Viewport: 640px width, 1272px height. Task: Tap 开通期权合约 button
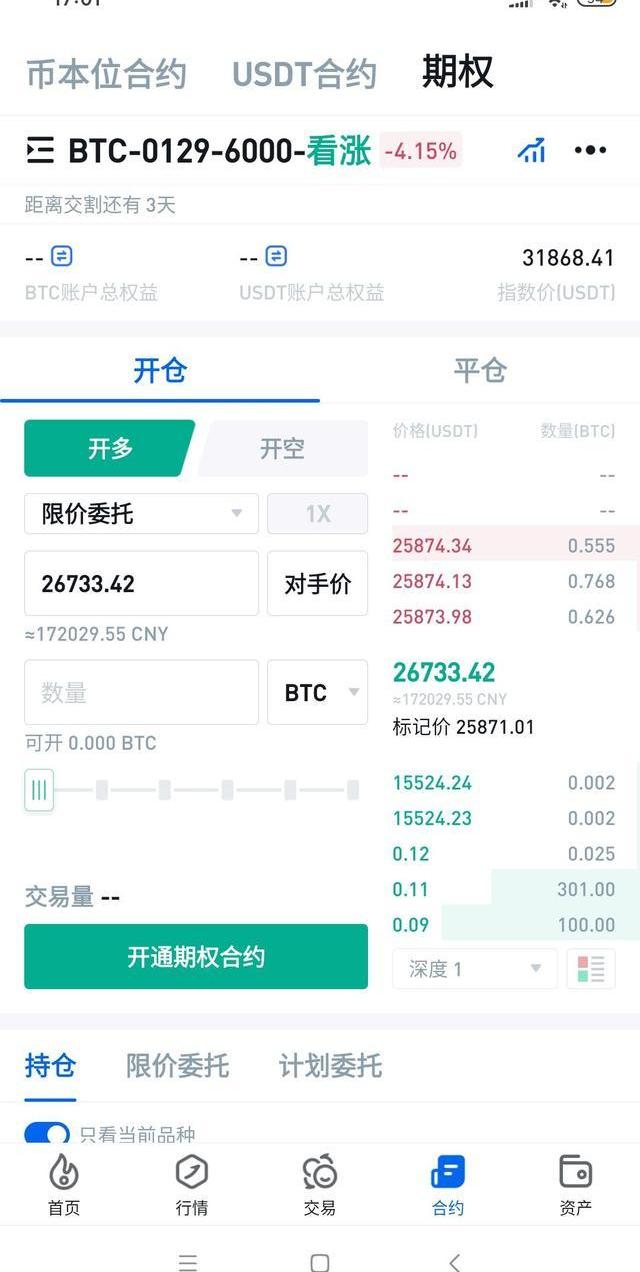(196, 957)
